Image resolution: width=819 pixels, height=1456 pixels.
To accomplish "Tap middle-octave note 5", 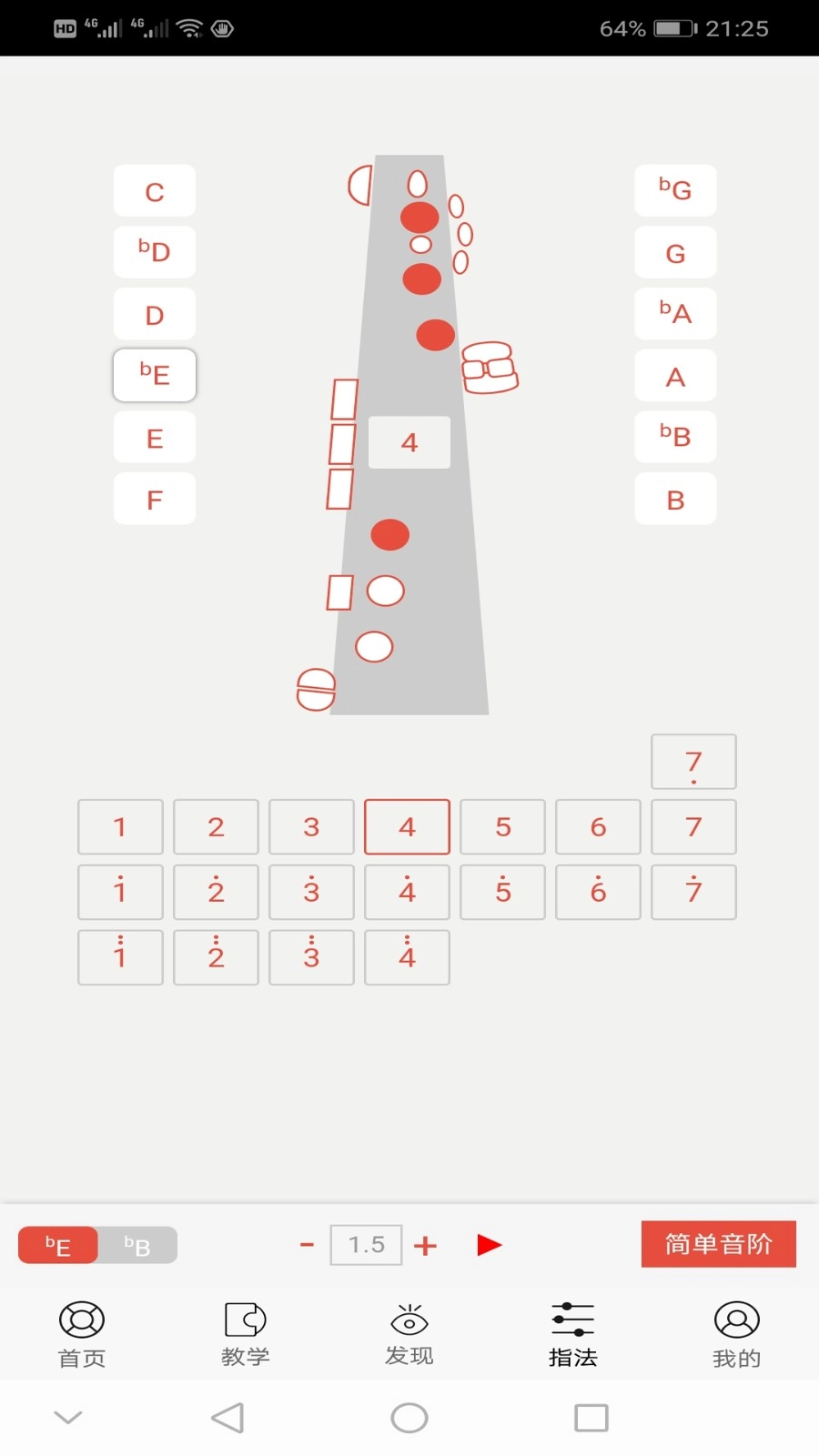I will point(502,826).
